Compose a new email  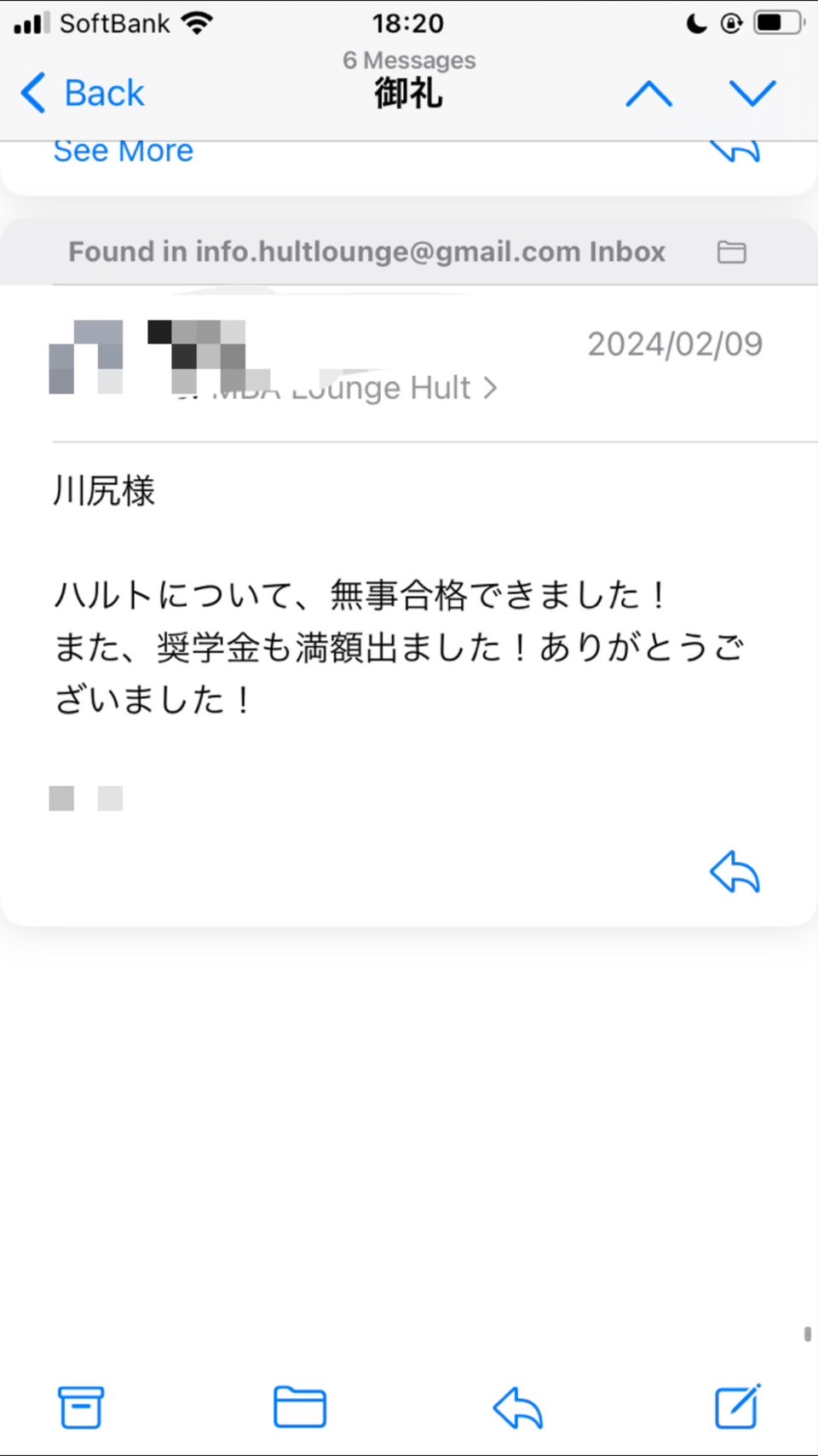pos(737,1407)
